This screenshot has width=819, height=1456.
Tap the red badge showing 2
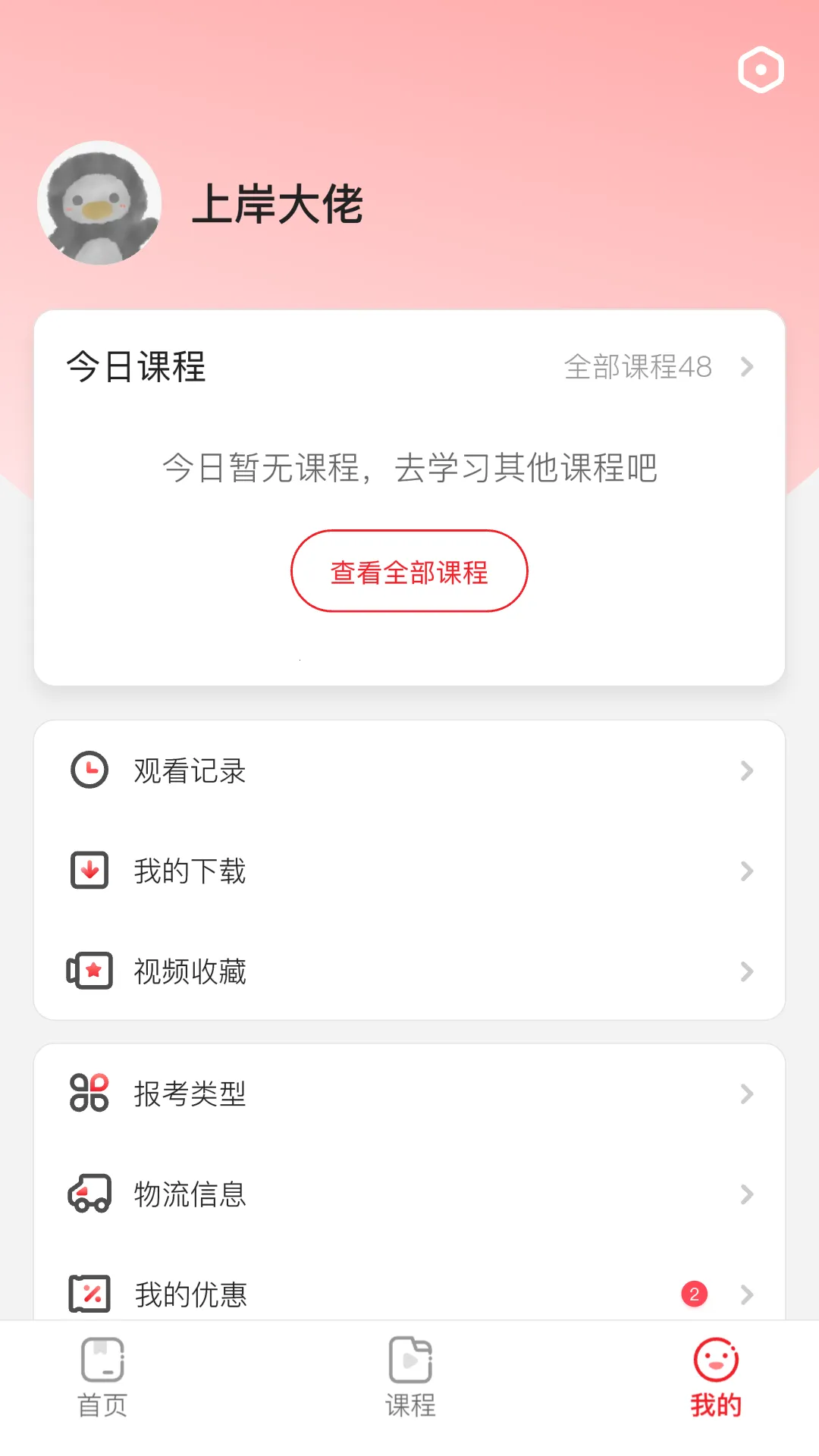pos(695,1294)
